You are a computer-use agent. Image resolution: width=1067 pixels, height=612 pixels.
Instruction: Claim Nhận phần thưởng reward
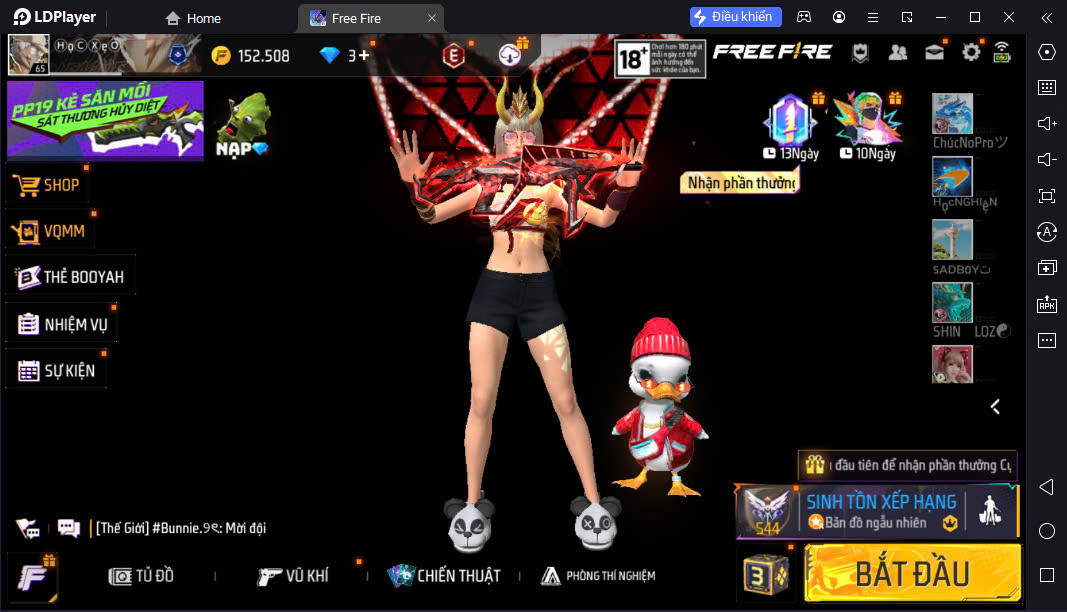(x=740, y=183)
